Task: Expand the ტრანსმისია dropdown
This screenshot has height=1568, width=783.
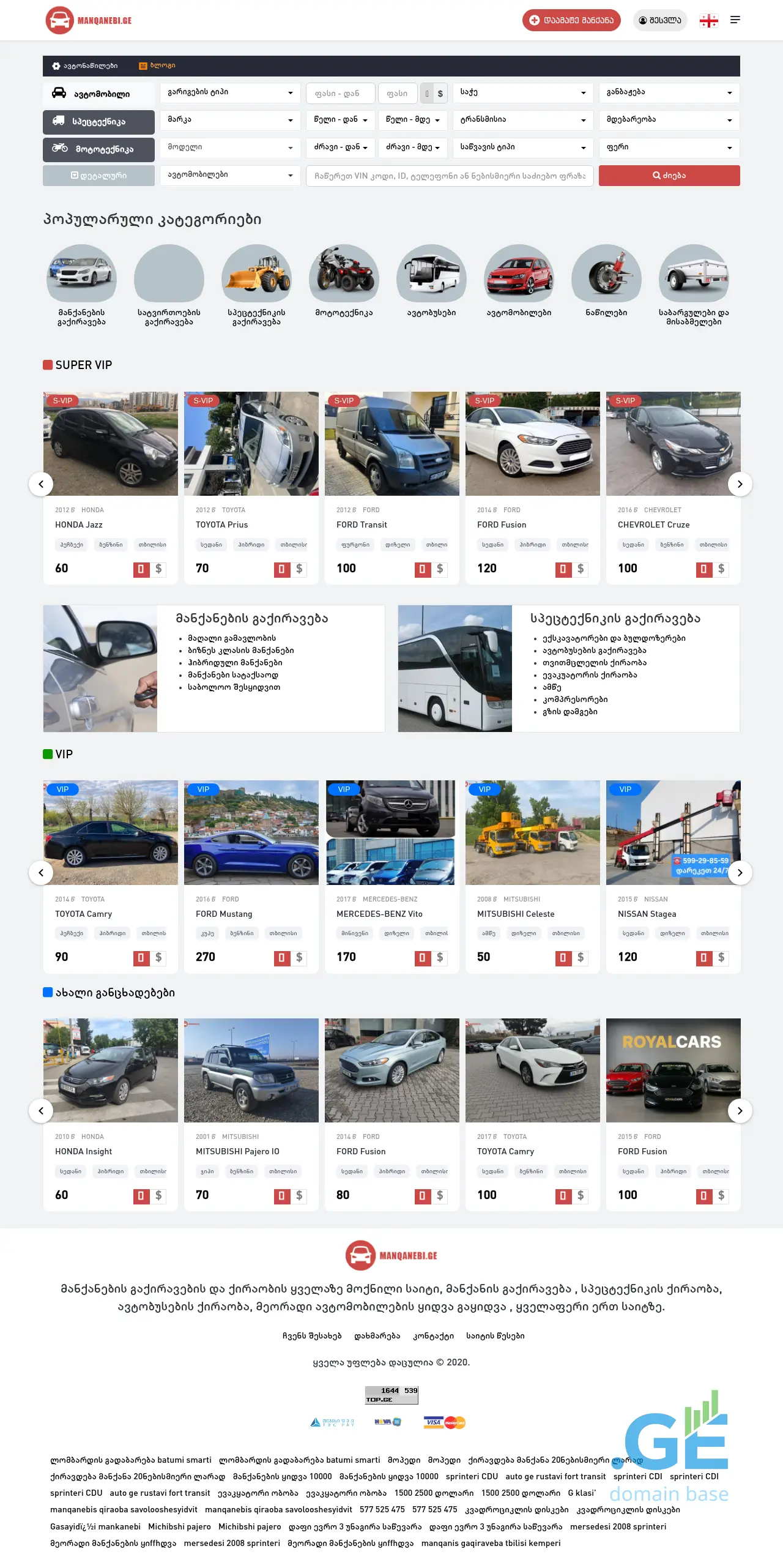Action: click(x=523, y=120)
